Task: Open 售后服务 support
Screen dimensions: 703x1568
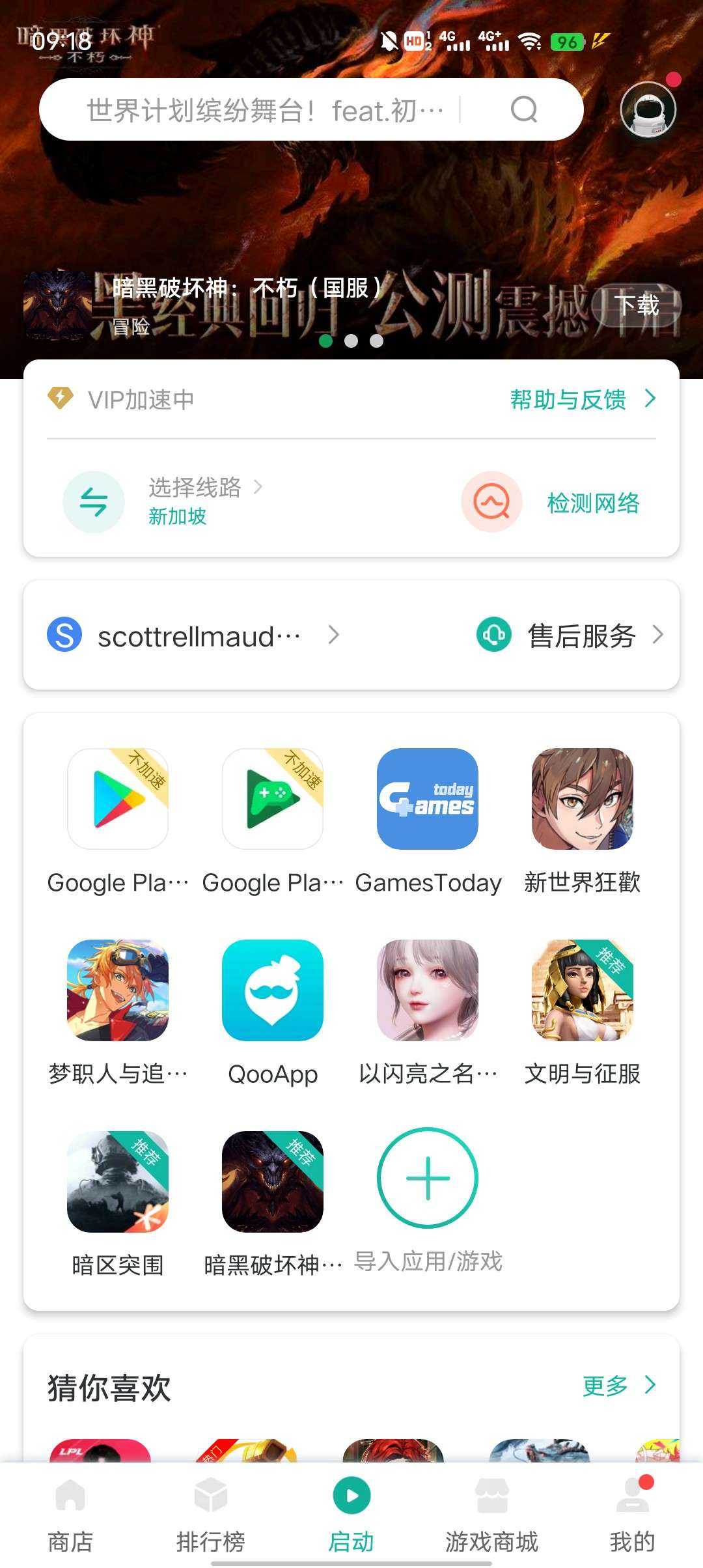Action: click(x=579, y=636)
